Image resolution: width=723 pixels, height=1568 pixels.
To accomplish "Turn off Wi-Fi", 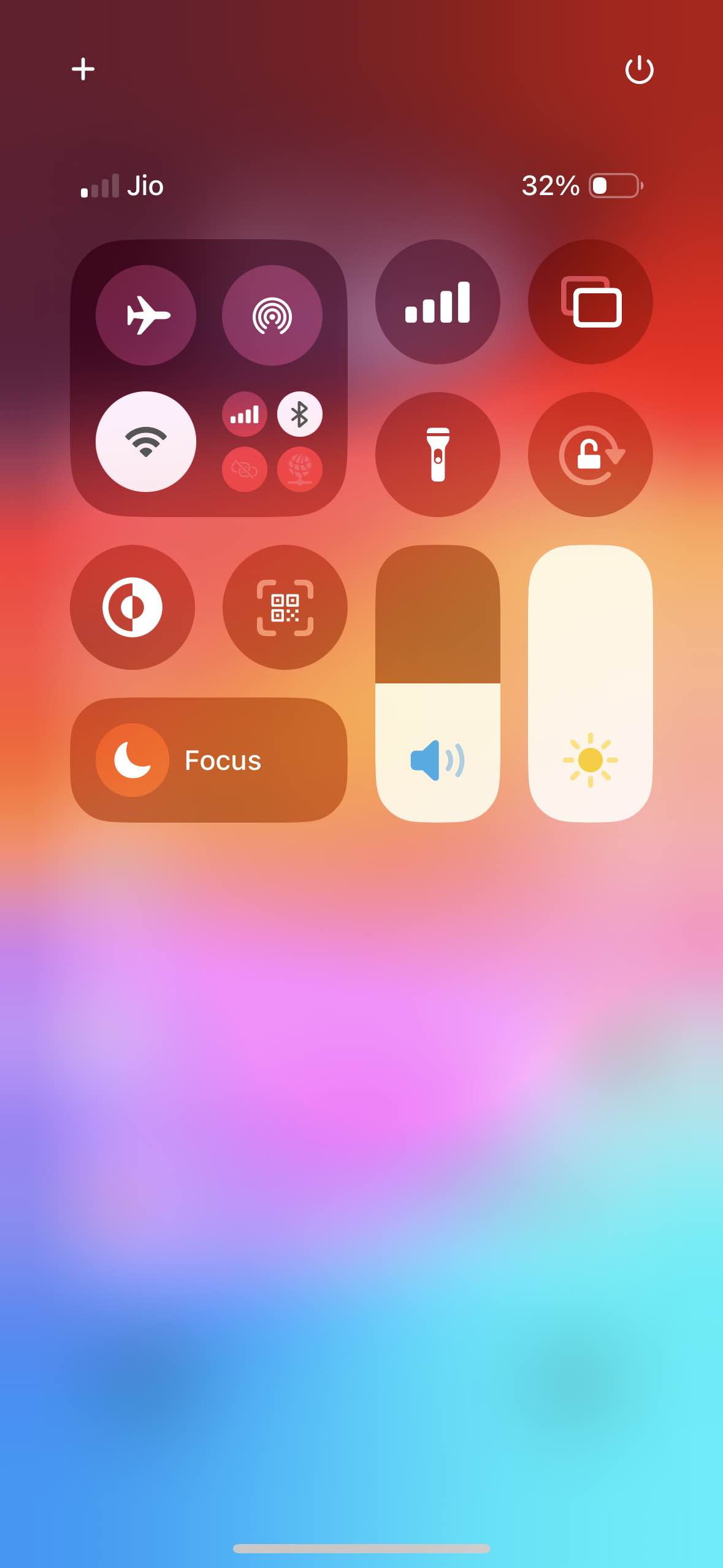I will click(146, 442).
